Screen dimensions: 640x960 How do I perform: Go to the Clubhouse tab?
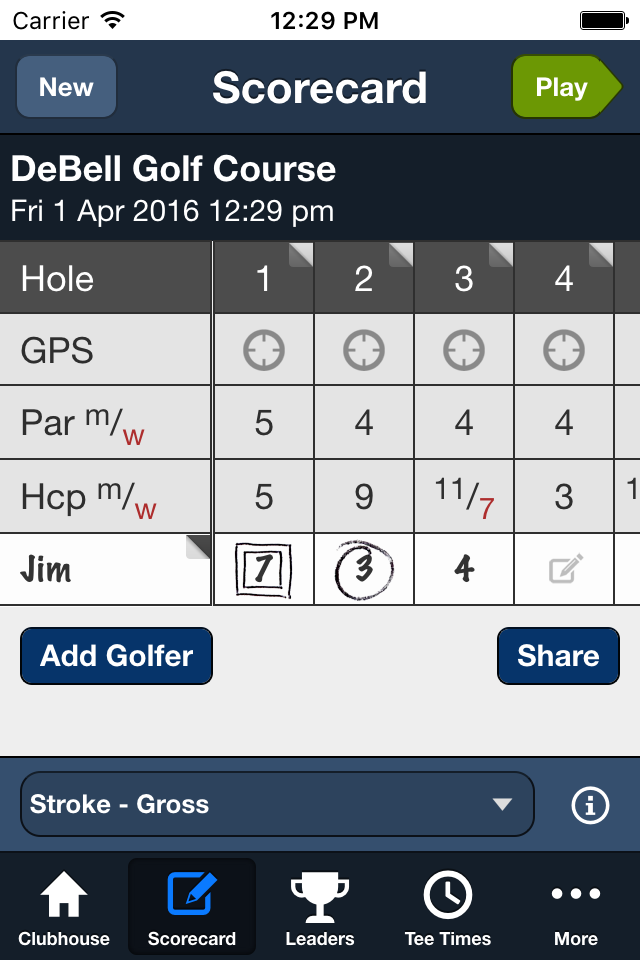(64, 908)
